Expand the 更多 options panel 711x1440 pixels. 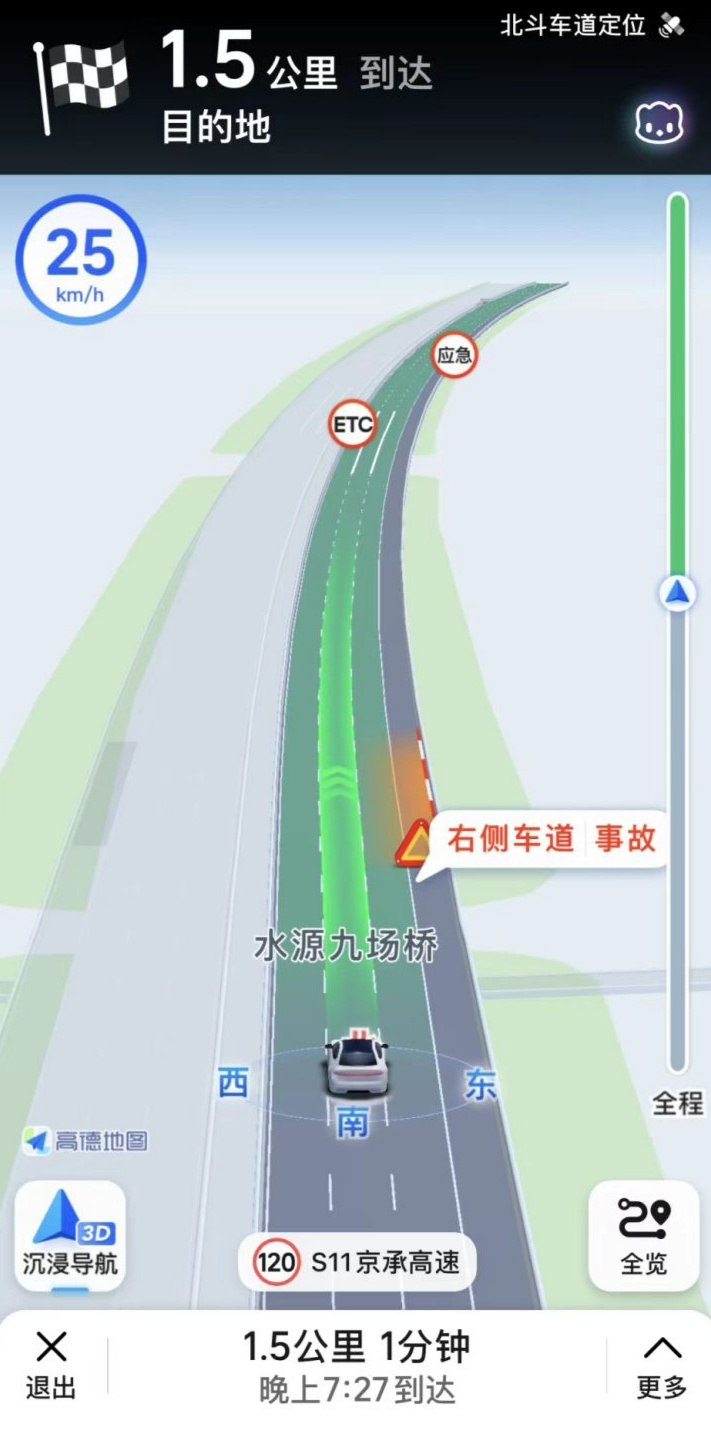pyautogui.click(x=662, y=1365)
